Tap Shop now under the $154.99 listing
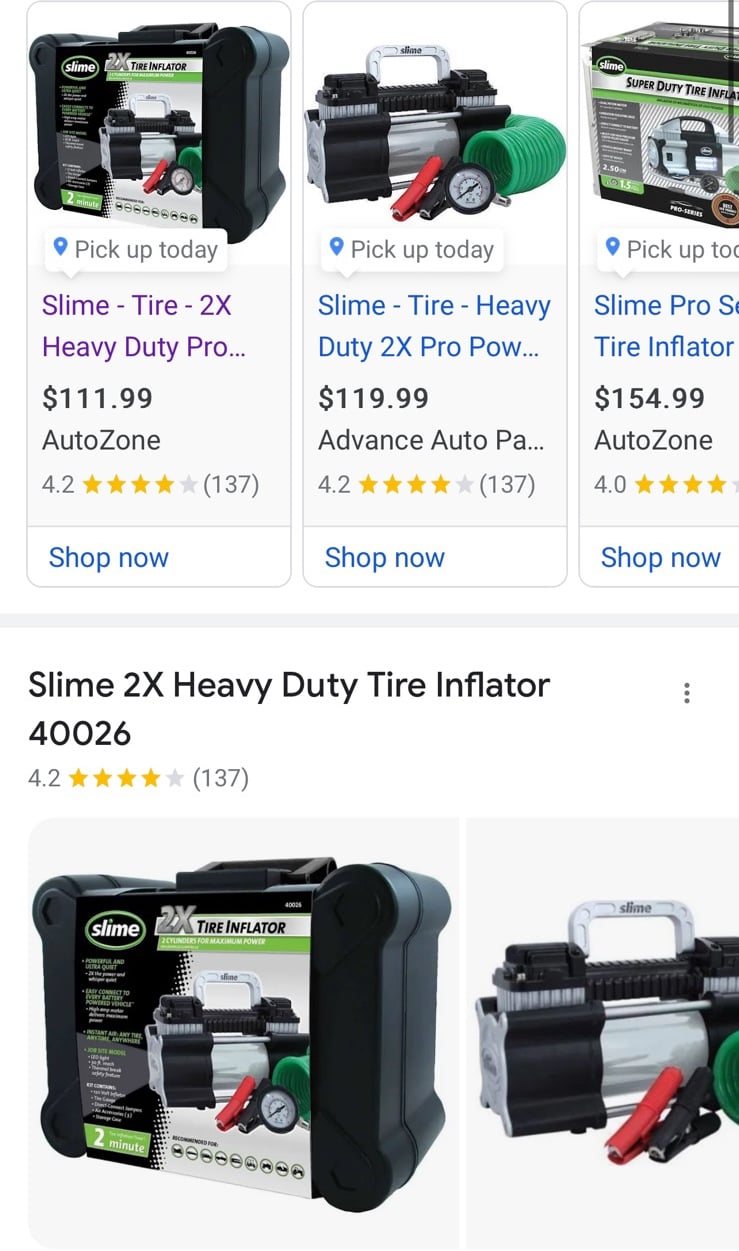Viewport: 739px width, 1251px height. 661,558
